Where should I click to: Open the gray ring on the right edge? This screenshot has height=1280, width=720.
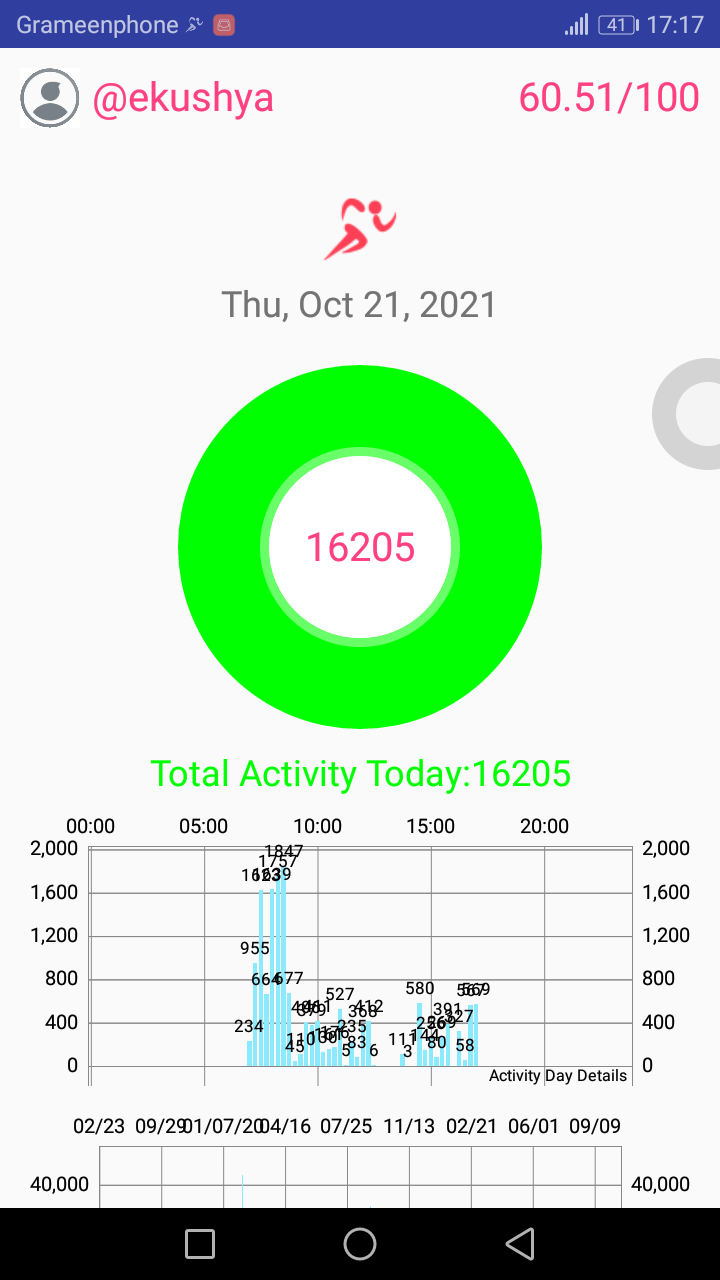tap(686, 413)
